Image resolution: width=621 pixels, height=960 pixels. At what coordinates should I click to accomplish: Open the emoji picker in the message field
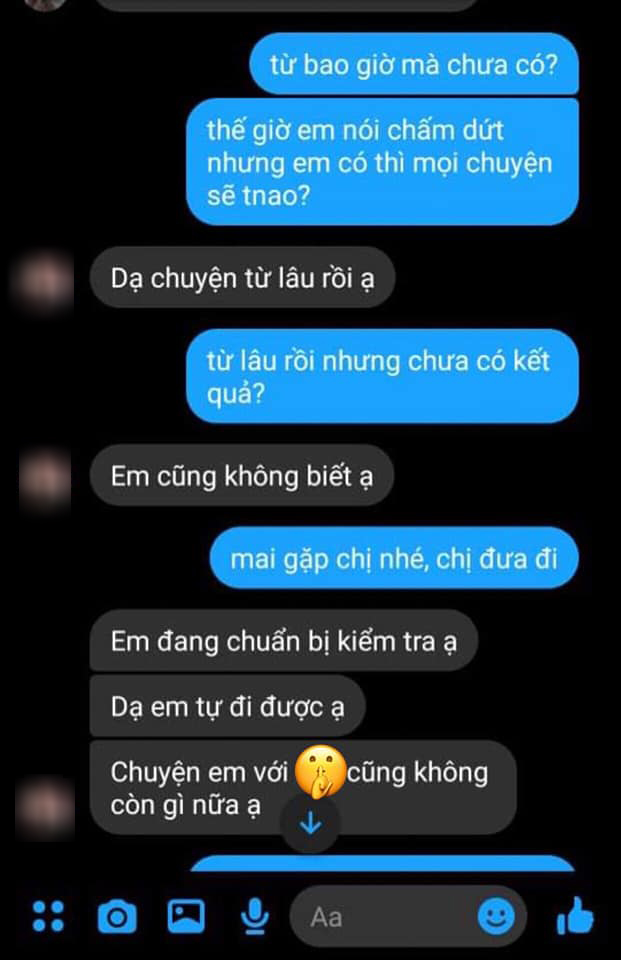(x=496, y=915)
